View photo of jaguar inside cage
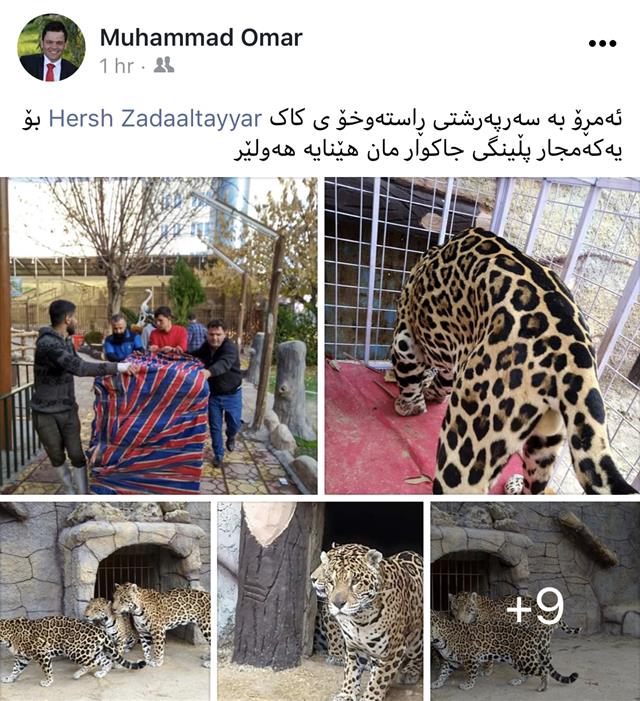 [x=482, y=336]
